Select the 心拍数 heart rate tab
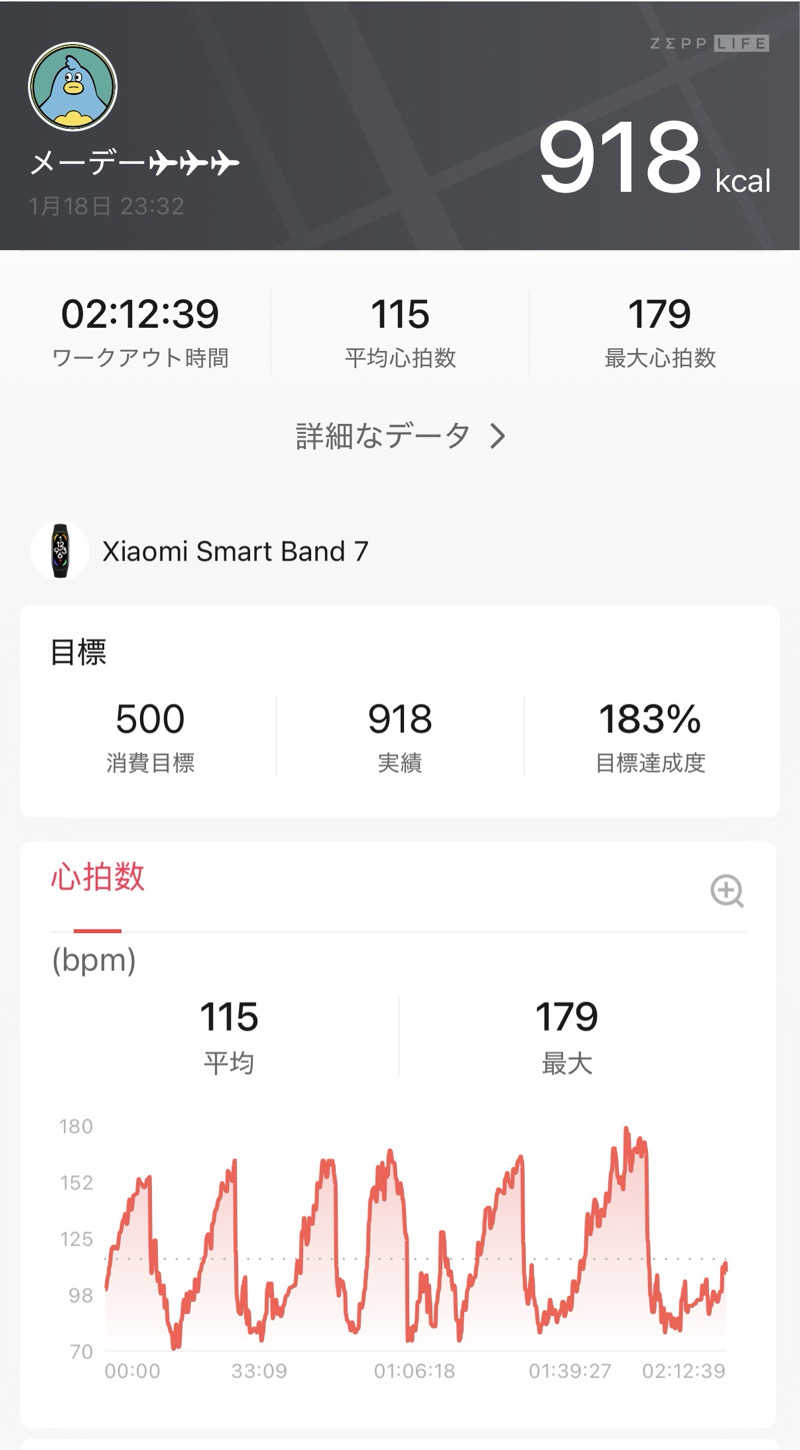Image resolution: width=800 pixels, height=1450 pixels. [x=98, y=878]
